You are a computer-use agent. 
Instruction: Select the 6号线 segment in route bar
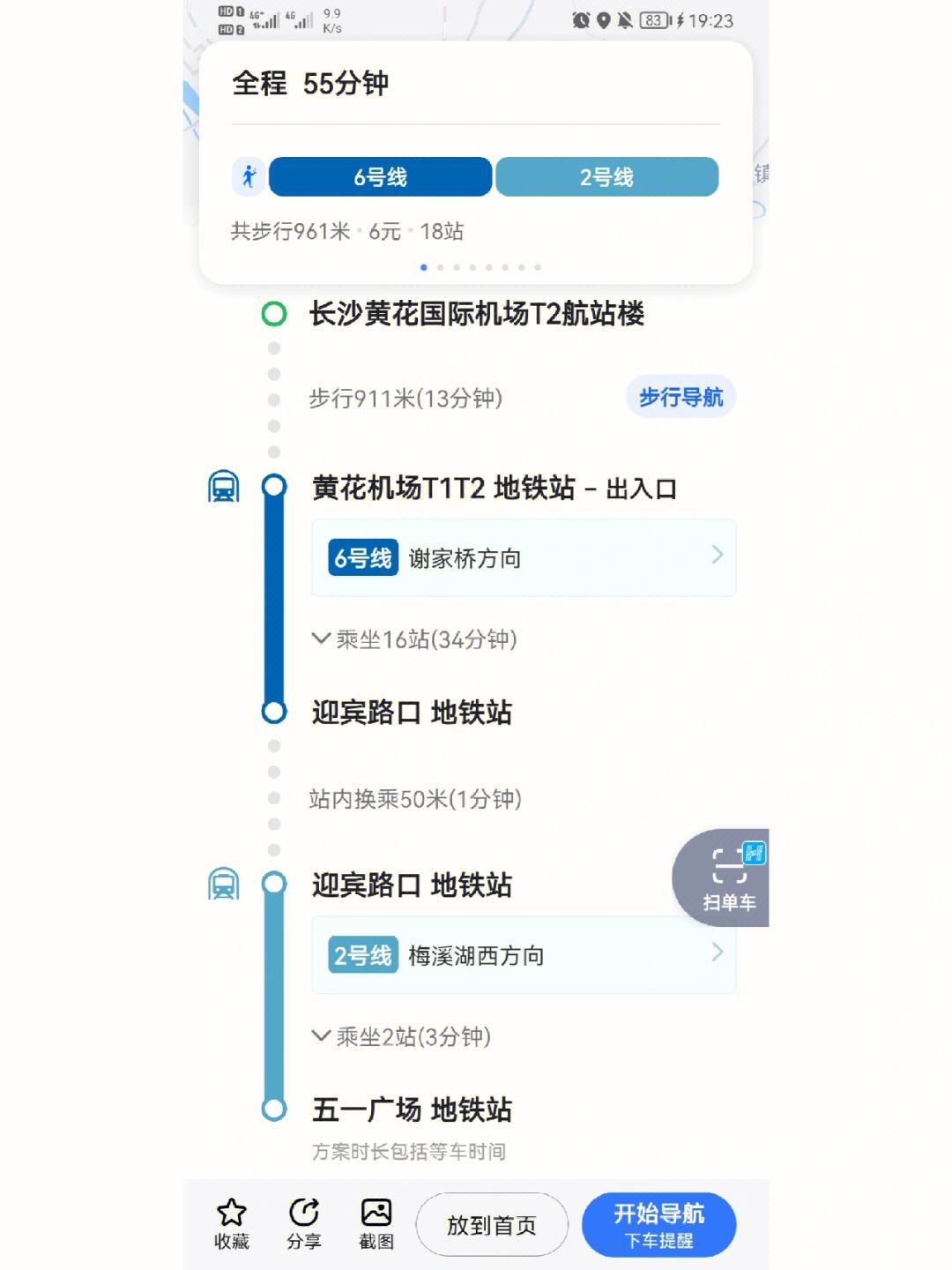[x=380, y=177]
